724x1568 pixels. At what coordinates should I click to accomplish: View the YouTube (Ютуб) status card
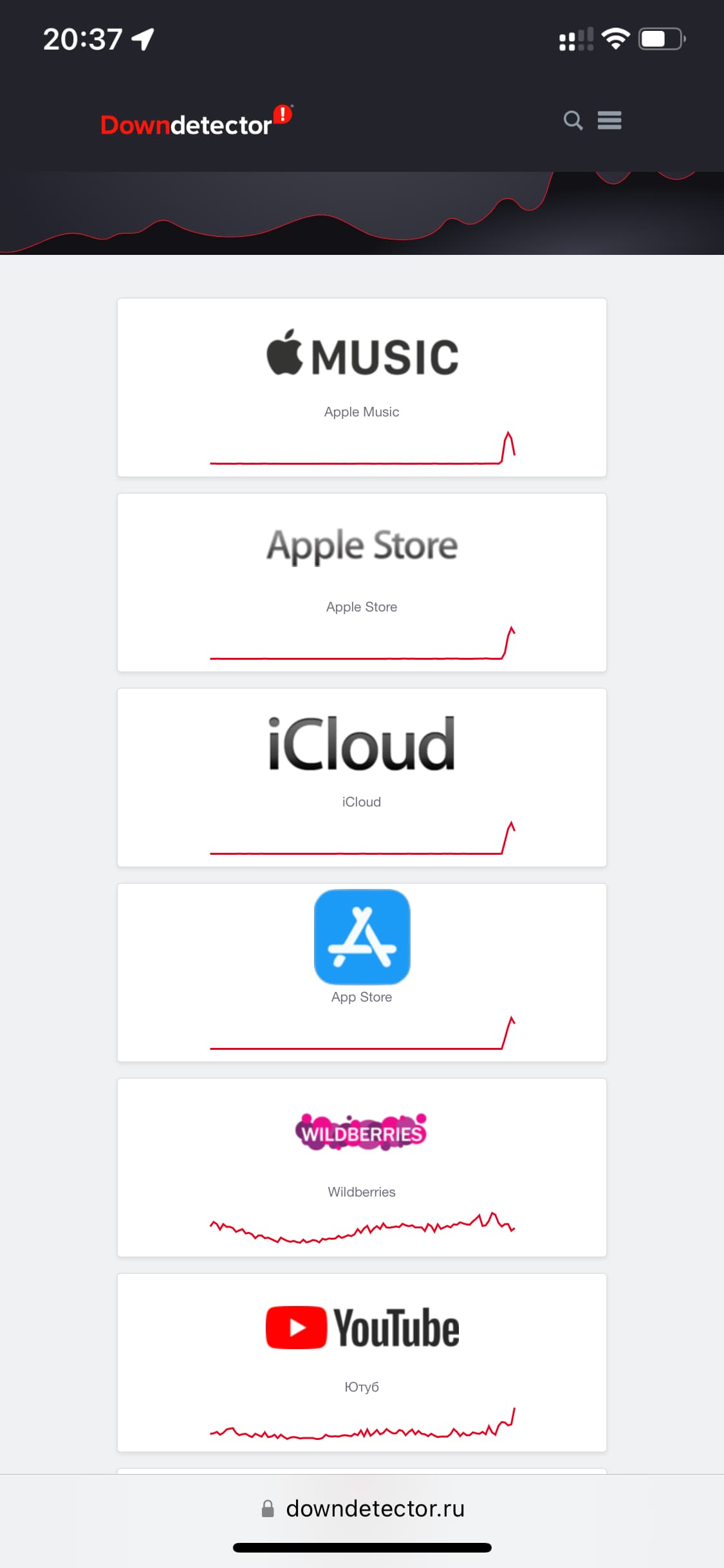click(x=362, y=1363)
